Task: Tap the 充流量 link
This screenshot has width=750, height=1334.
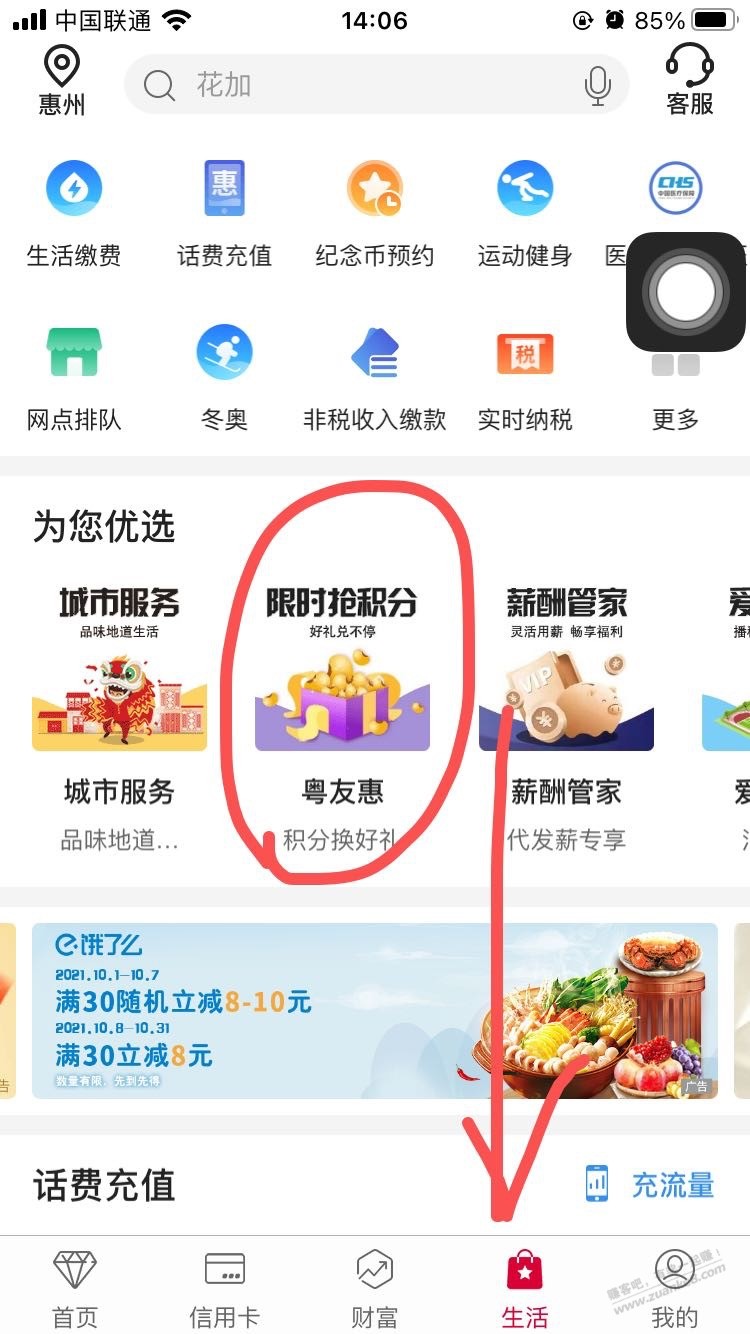Action: 650,1185
